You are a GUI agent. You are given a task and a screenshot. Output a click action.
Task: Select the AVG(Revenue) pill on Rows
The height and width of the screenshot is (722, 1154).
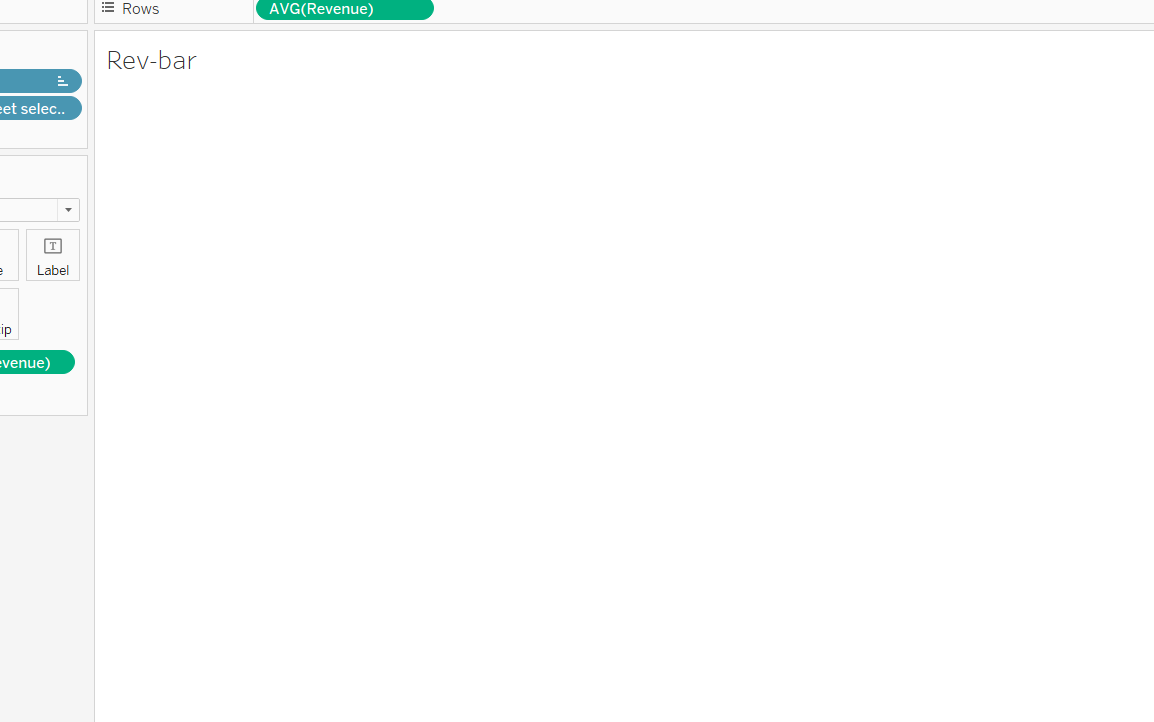click(x=344, y=9)
